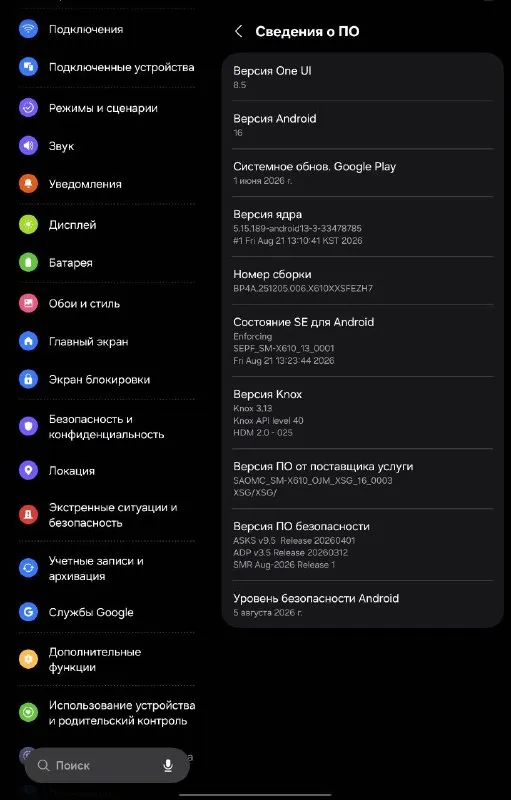Open Экран блокировки settings

click(107, 380)
